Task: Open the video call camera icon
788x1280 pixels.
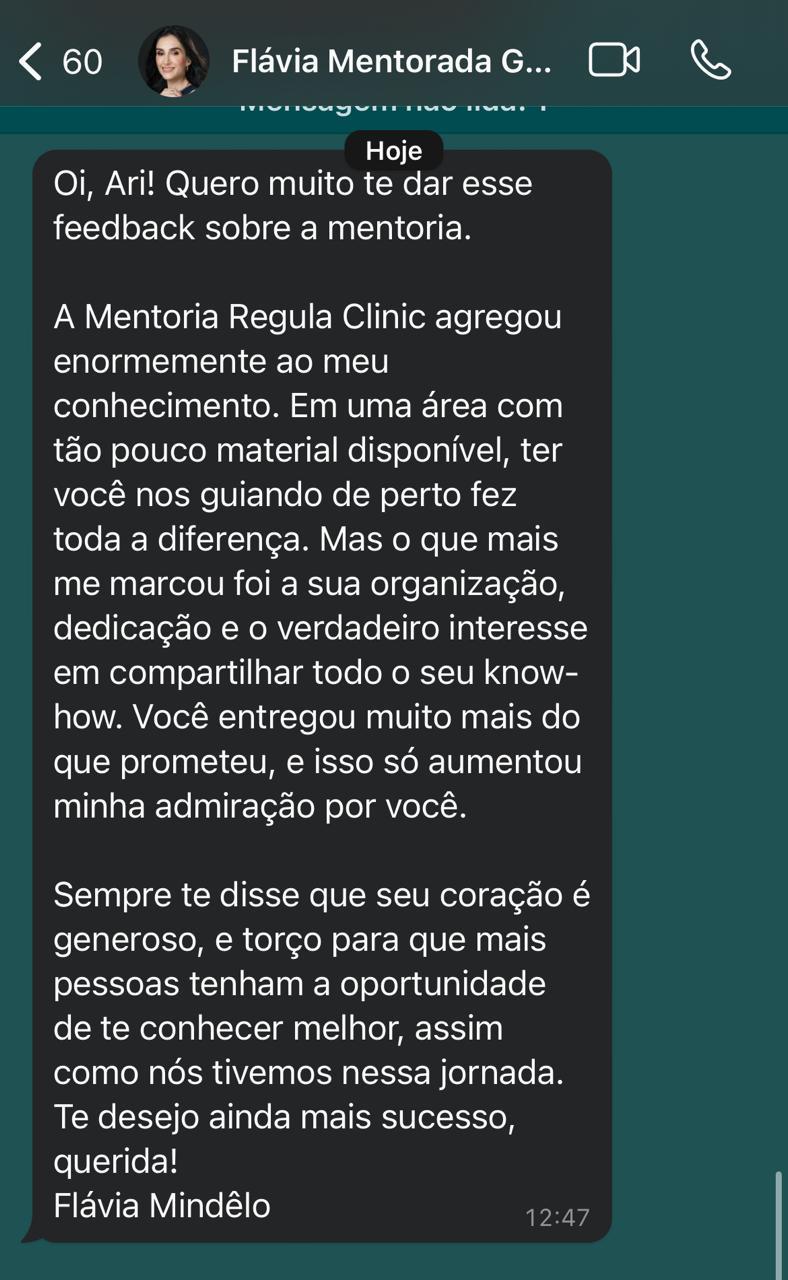Action: 614,60
